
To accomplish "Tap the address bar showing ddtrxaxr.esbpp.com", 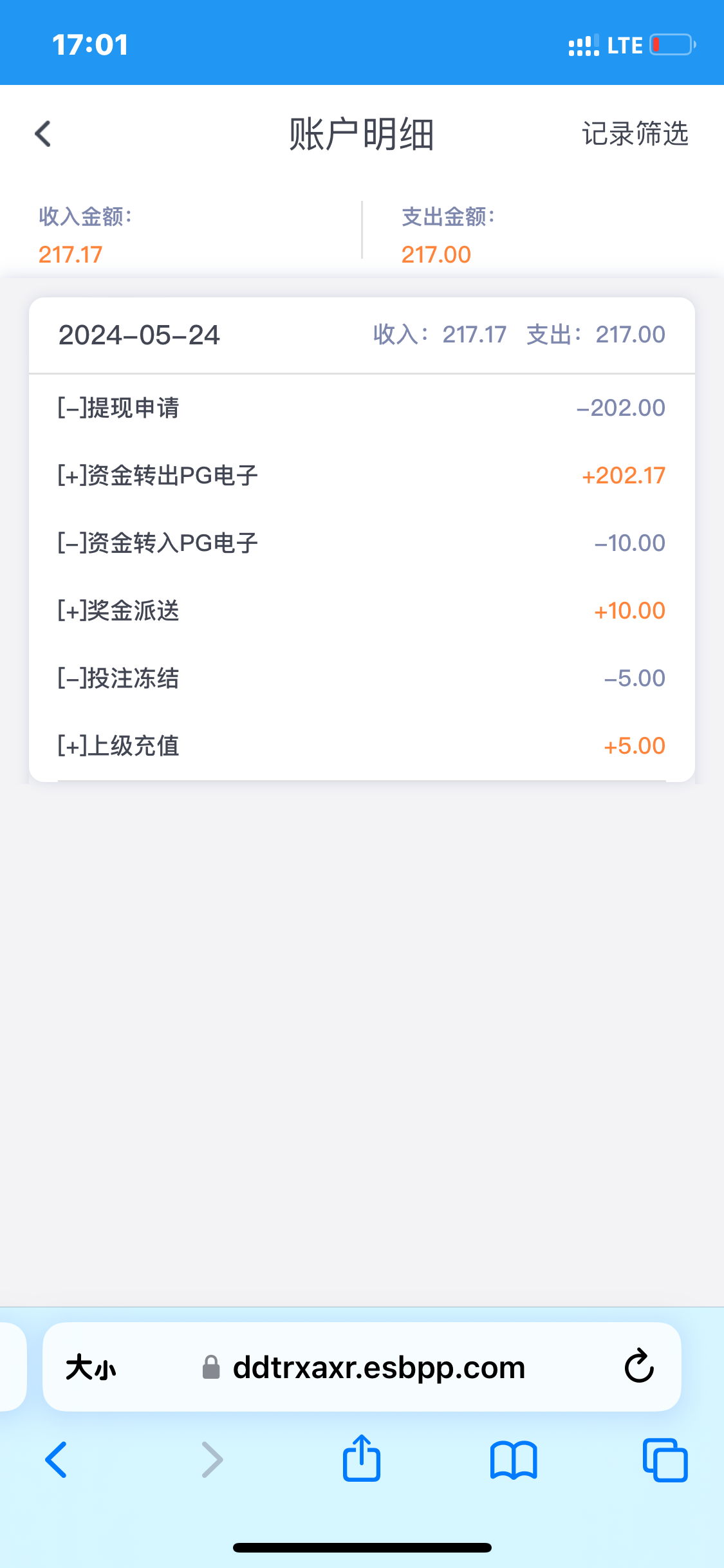I will pos(378,1367).
